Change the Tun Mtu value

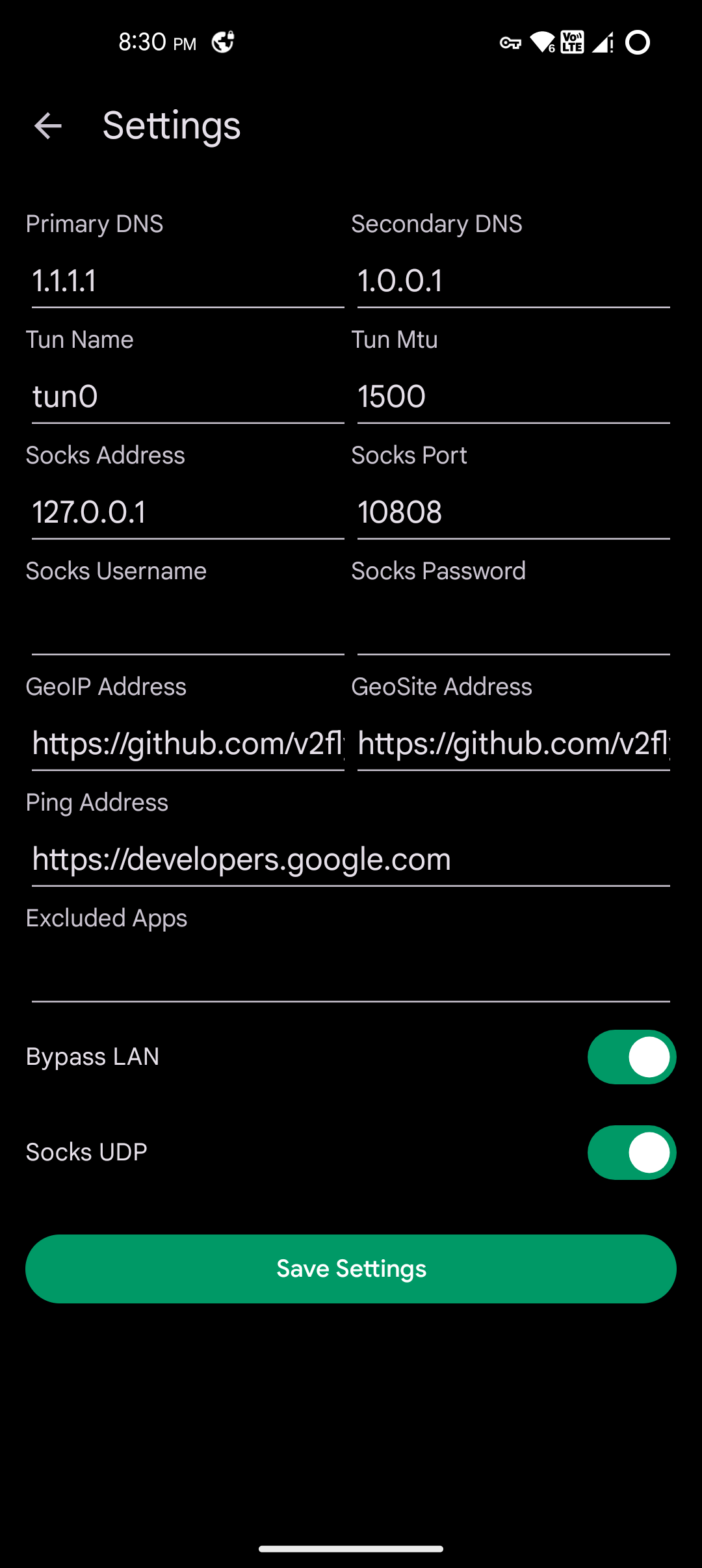[513, 397]
